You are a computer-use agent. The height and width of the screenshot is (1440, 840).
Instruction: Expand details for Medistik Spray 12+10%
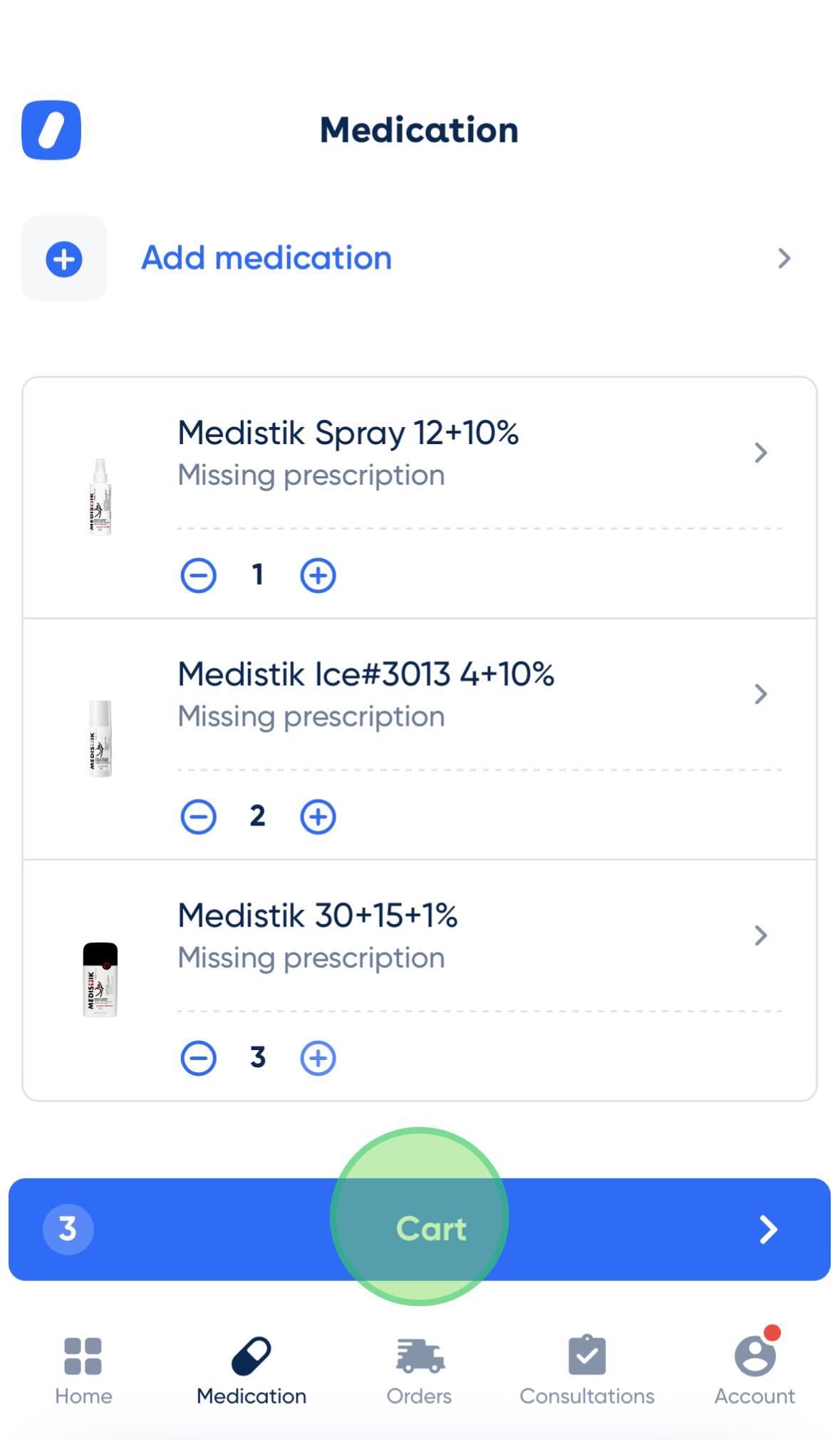(x=761, y=453)
